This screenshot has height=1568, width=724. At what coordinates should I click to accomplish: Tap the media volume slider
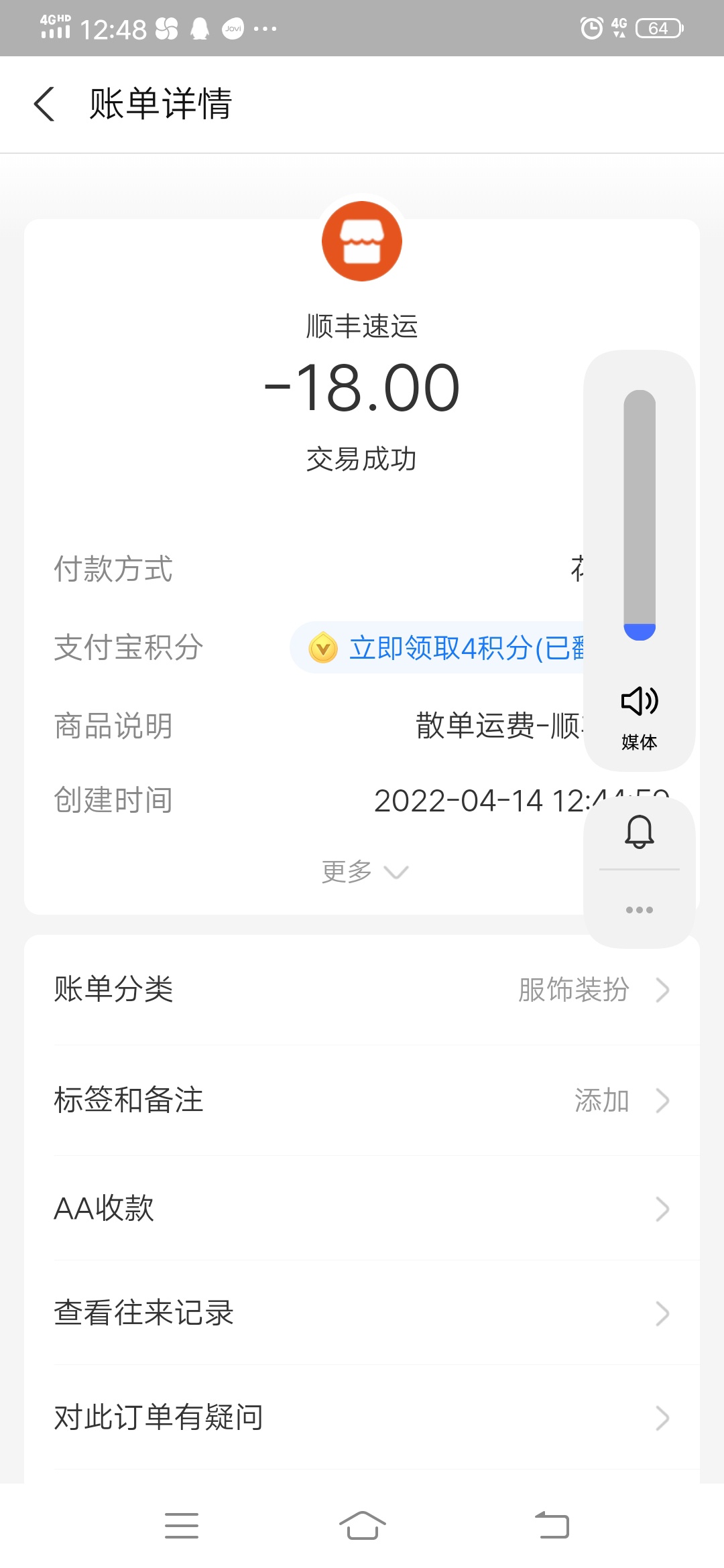pos(640,515)
